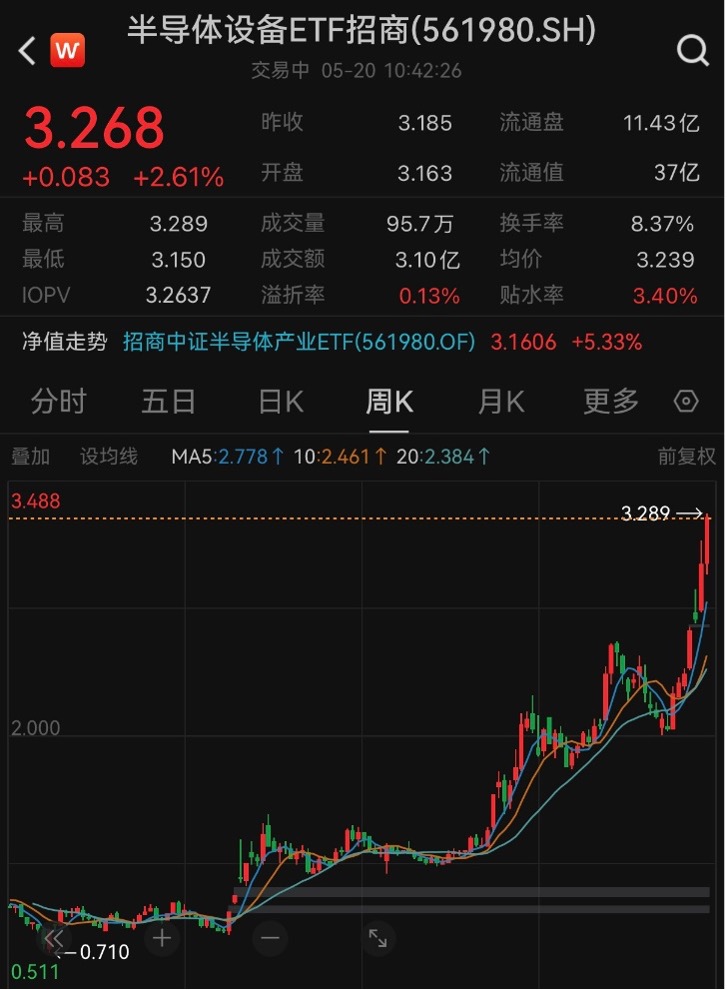
Task: Open the 招商中证半导体产业ETF fund link
Action: click(x=299, y=342)
